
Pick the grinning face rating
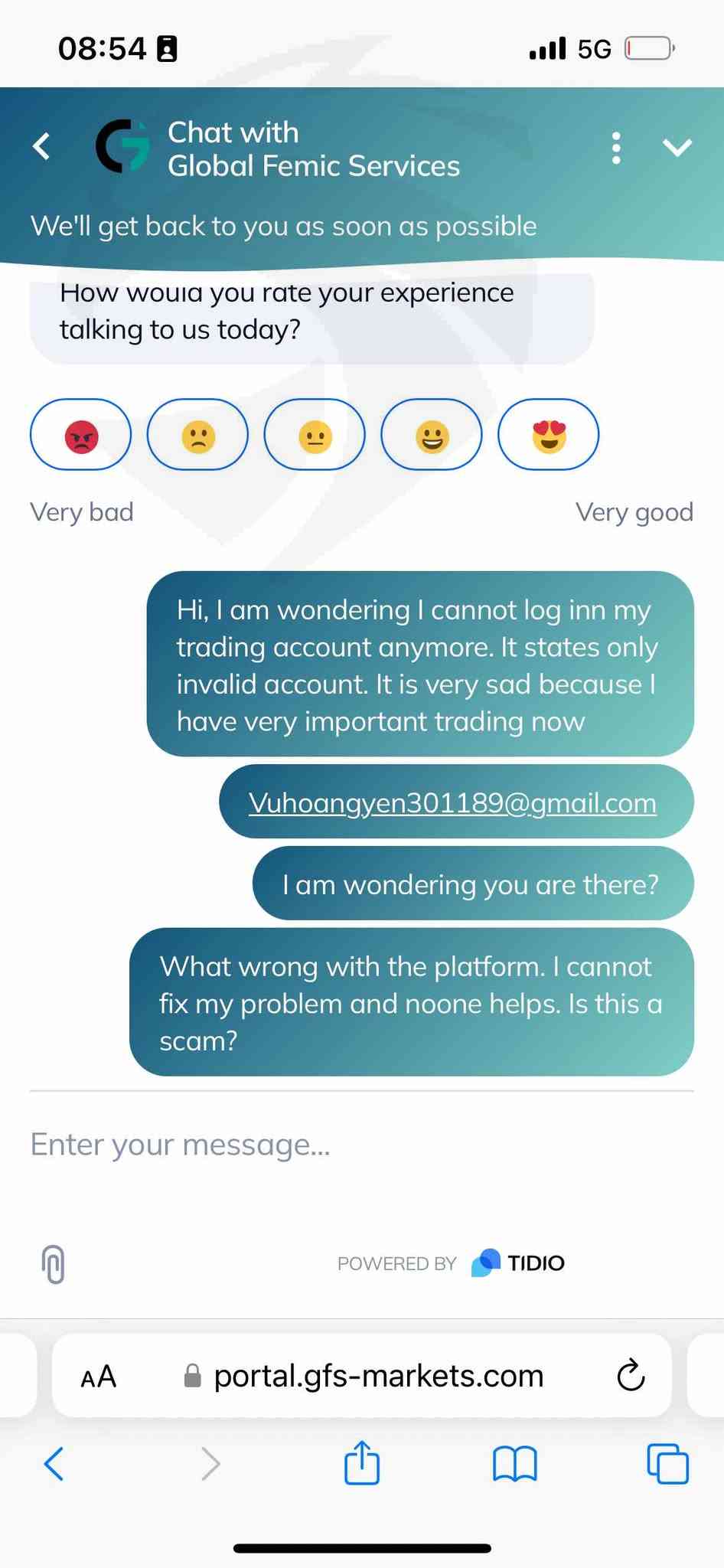(432, 434)
